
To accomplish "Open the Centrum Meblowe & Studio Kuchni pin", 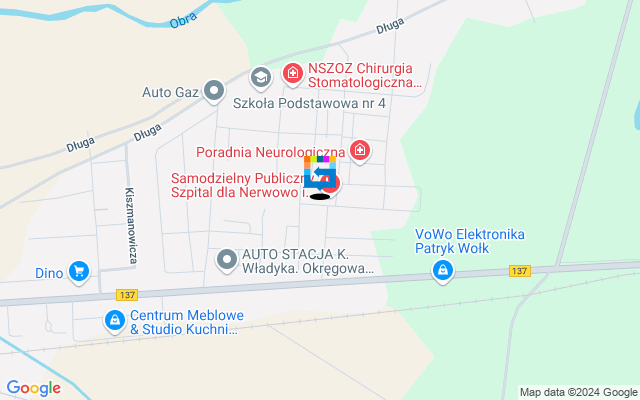I will (115, 321).
